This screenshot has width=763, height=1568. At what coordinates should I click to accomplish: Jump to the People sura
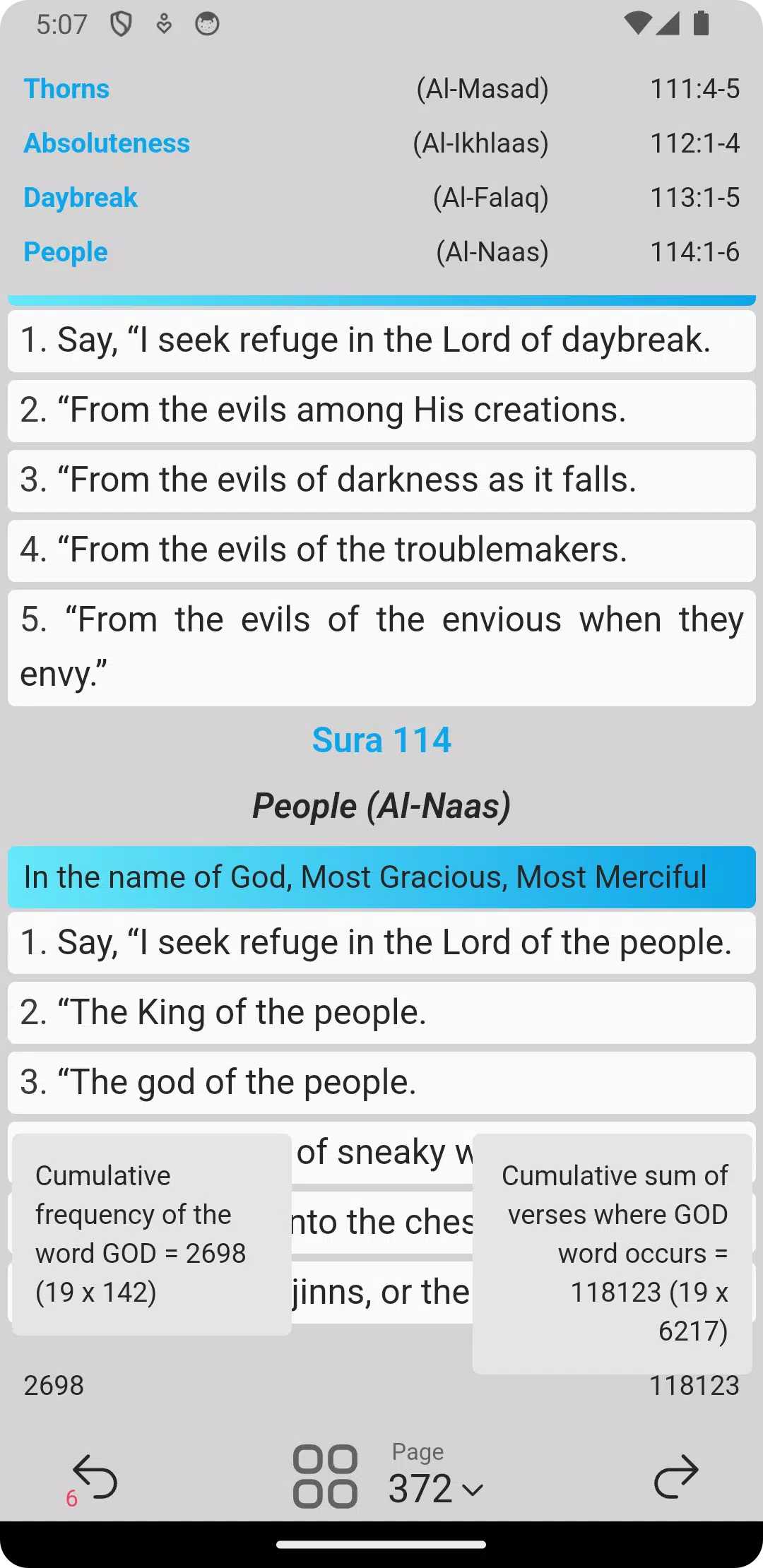(66, 252)
